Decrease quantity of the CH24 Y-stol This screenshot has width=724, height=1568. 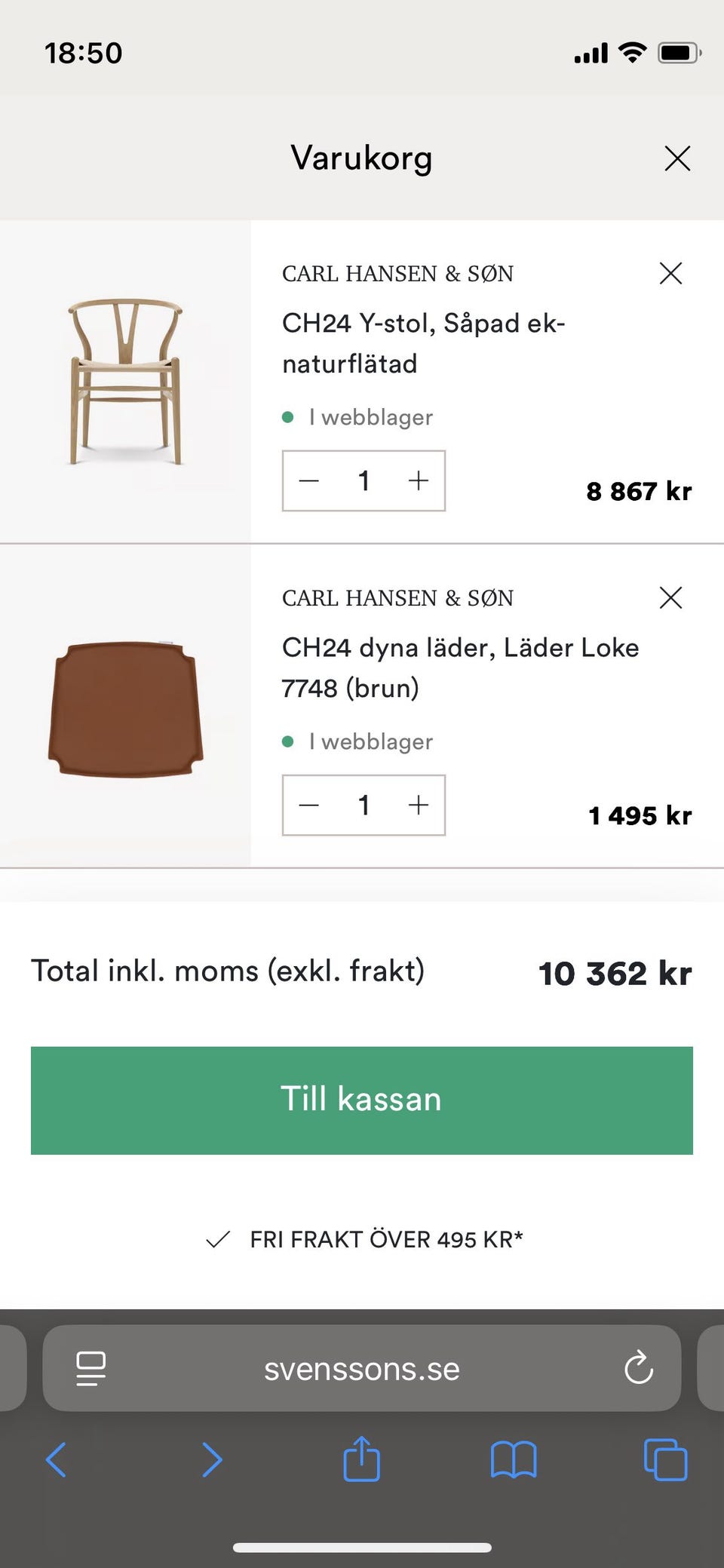310,480
